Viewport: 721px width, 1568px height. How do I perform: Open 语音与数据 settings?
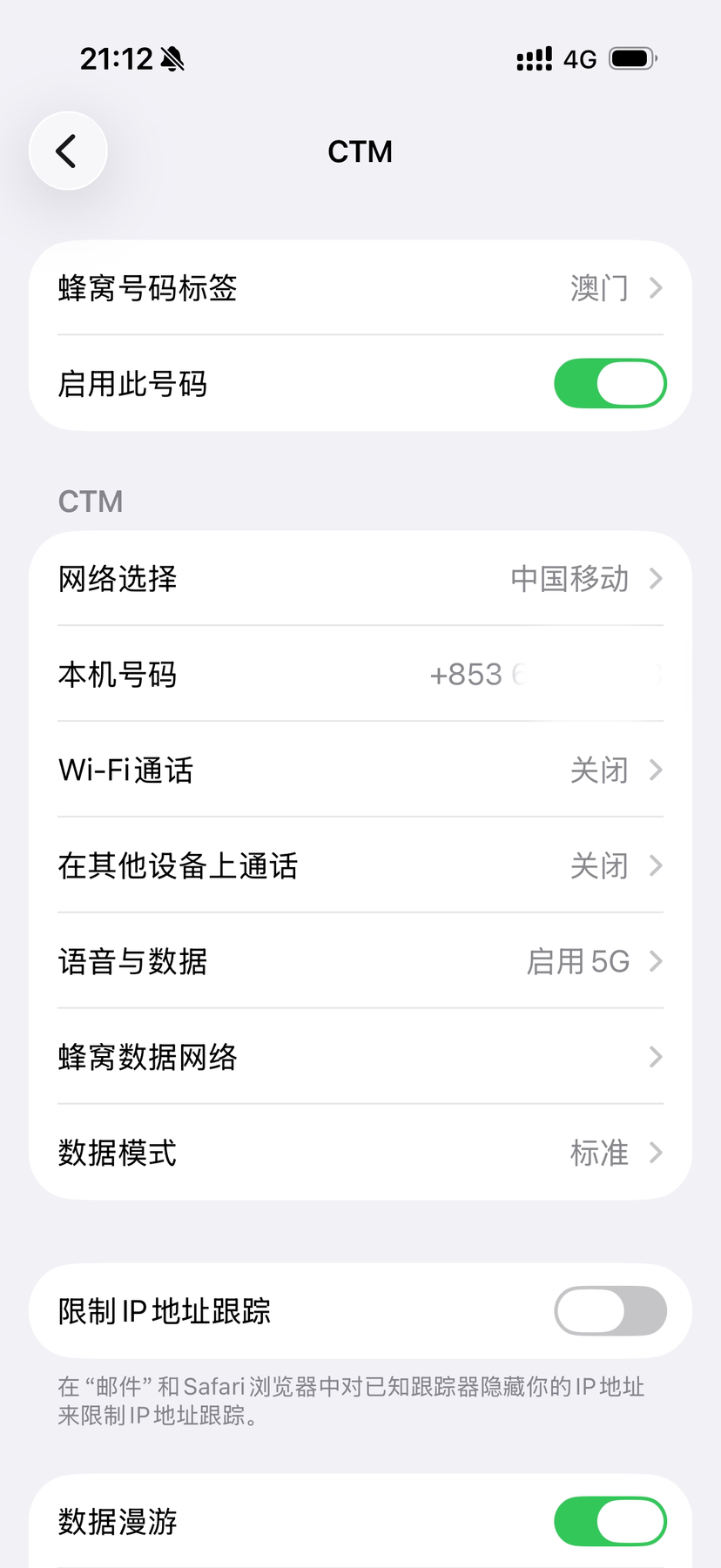click(360, 961)
